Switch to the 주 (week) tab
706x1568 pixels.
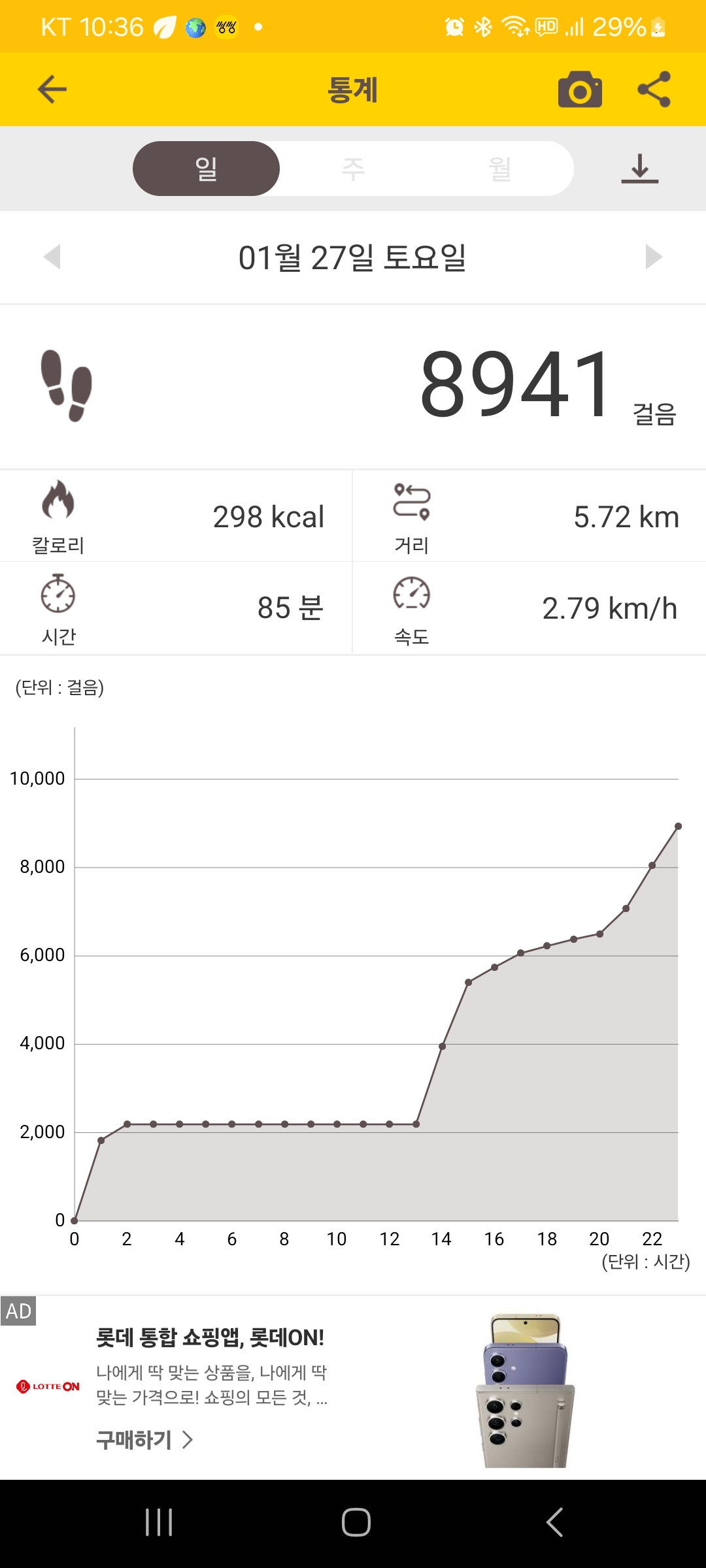click(x=353, y=169)
